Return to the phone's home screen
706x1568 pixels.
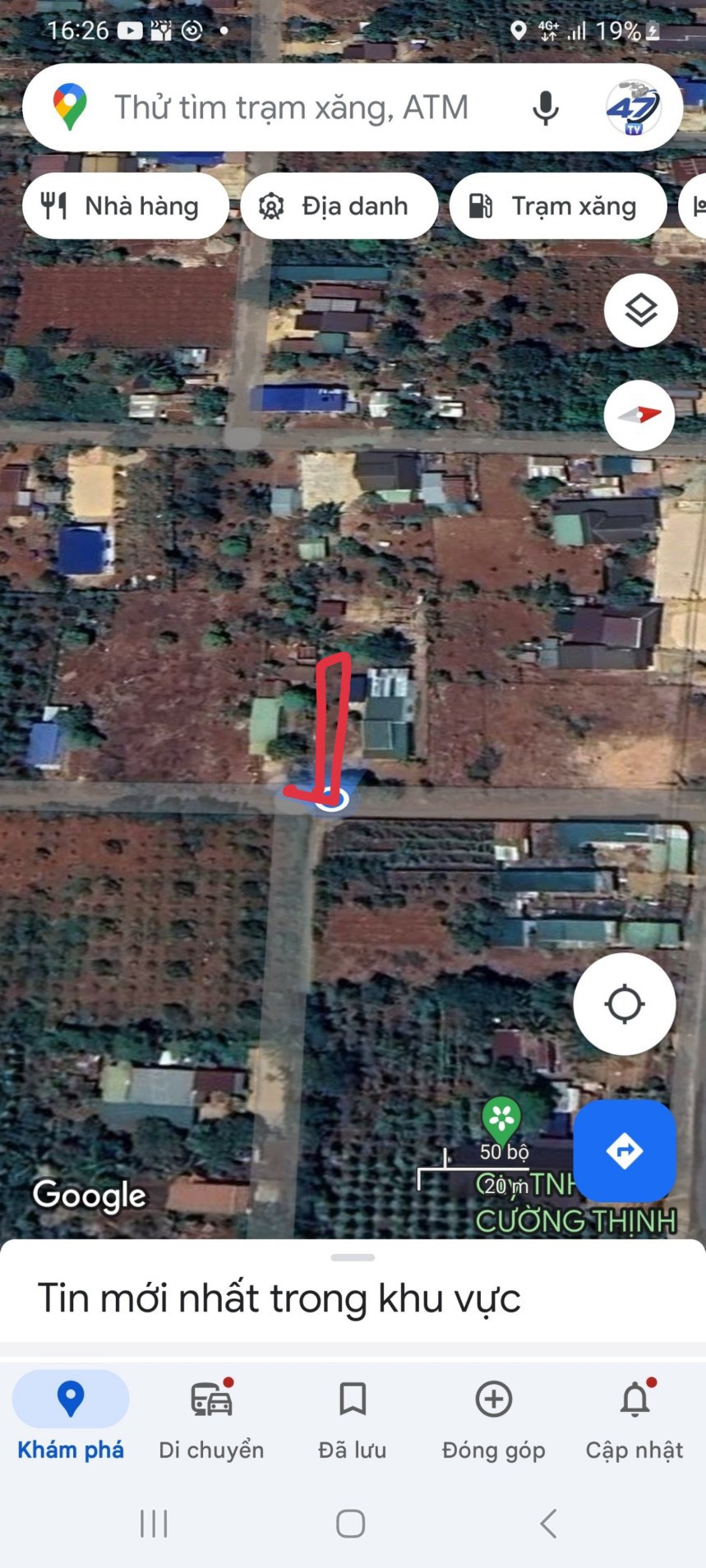click(x=351, y=1524)
